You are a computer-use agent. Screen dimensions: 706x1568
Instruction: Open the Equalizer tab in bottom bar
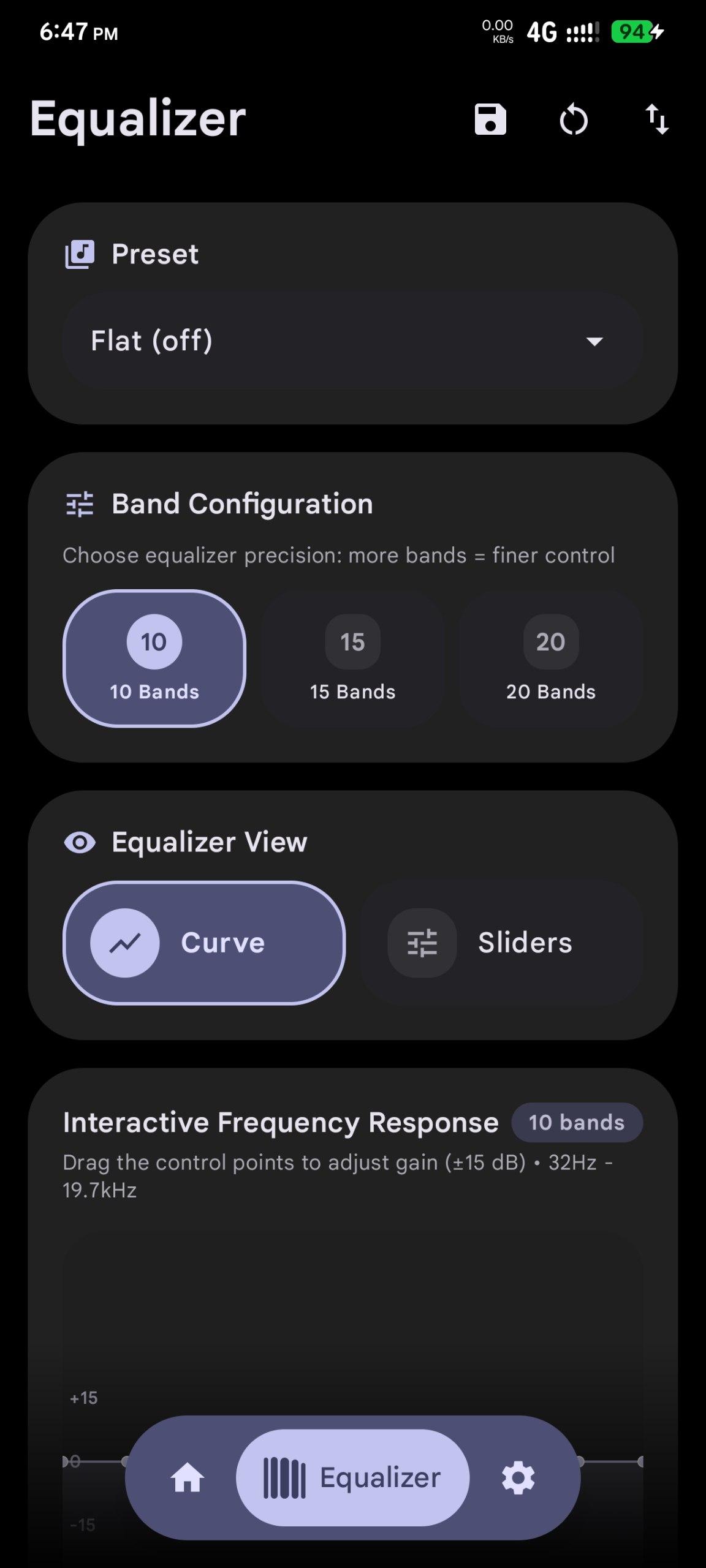click(352, 1477)
